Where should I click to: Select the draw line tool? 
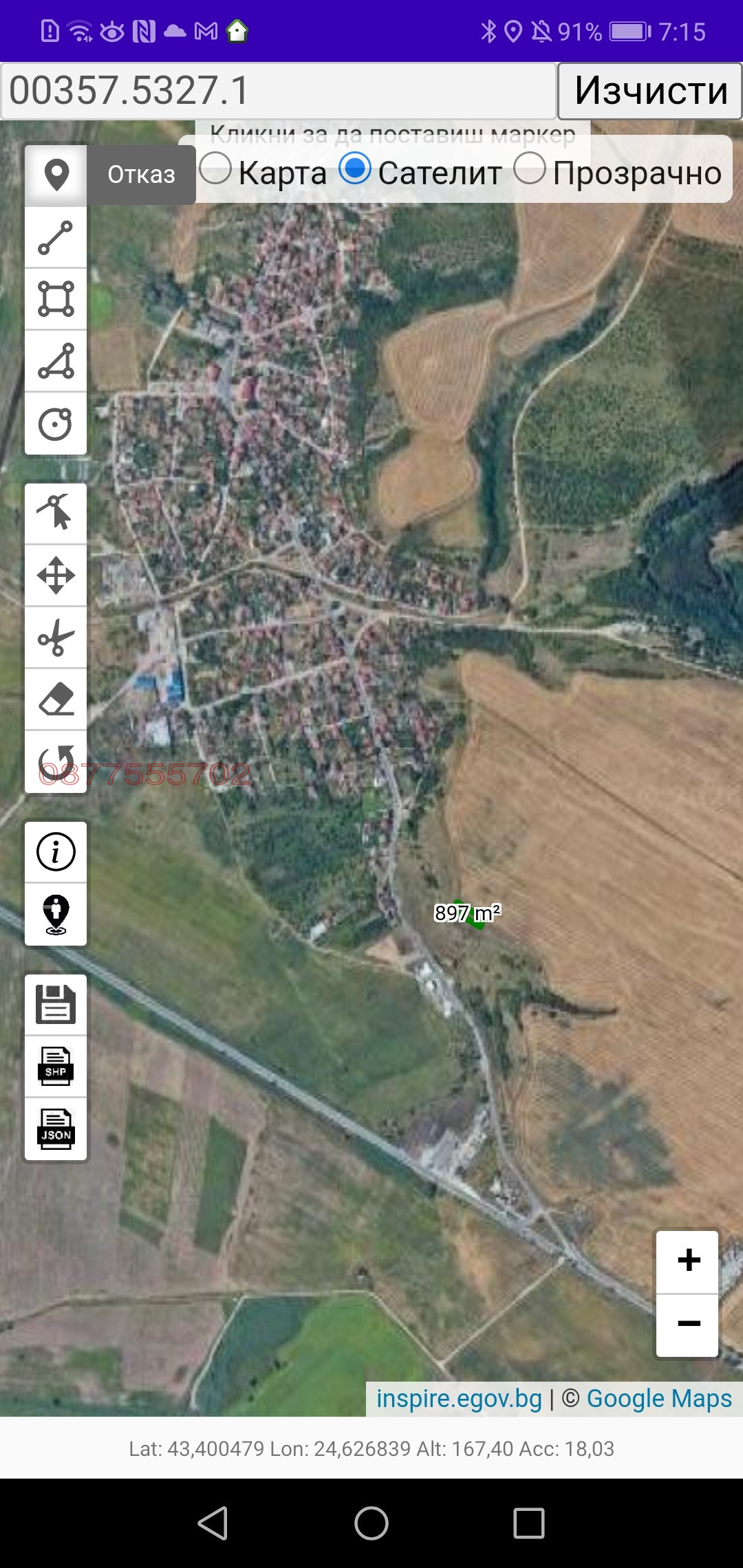(56, 237)
